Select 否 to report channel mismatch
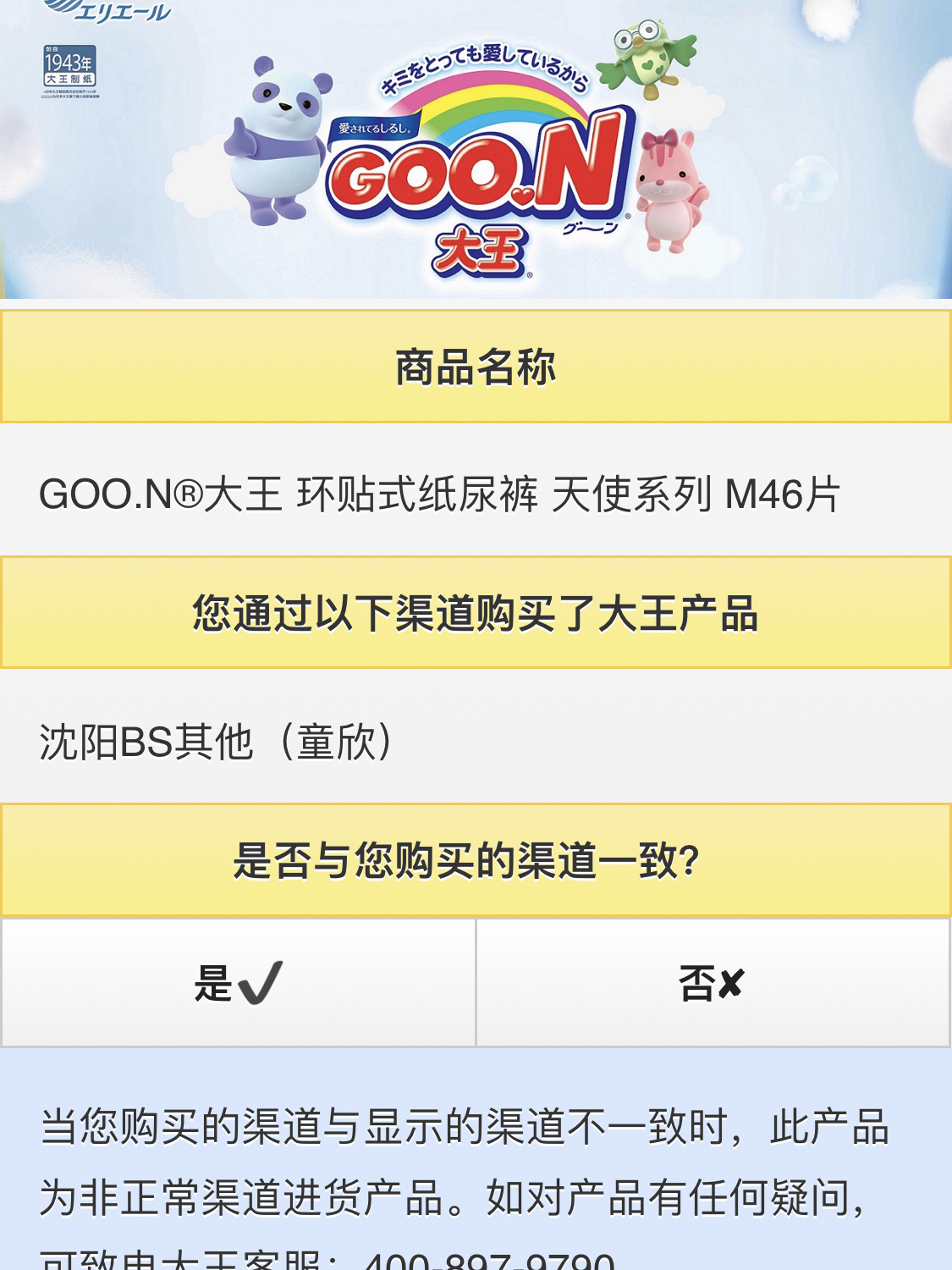Image resolution: width=952 pixels, height=1270 pixels. click(713, 983)
